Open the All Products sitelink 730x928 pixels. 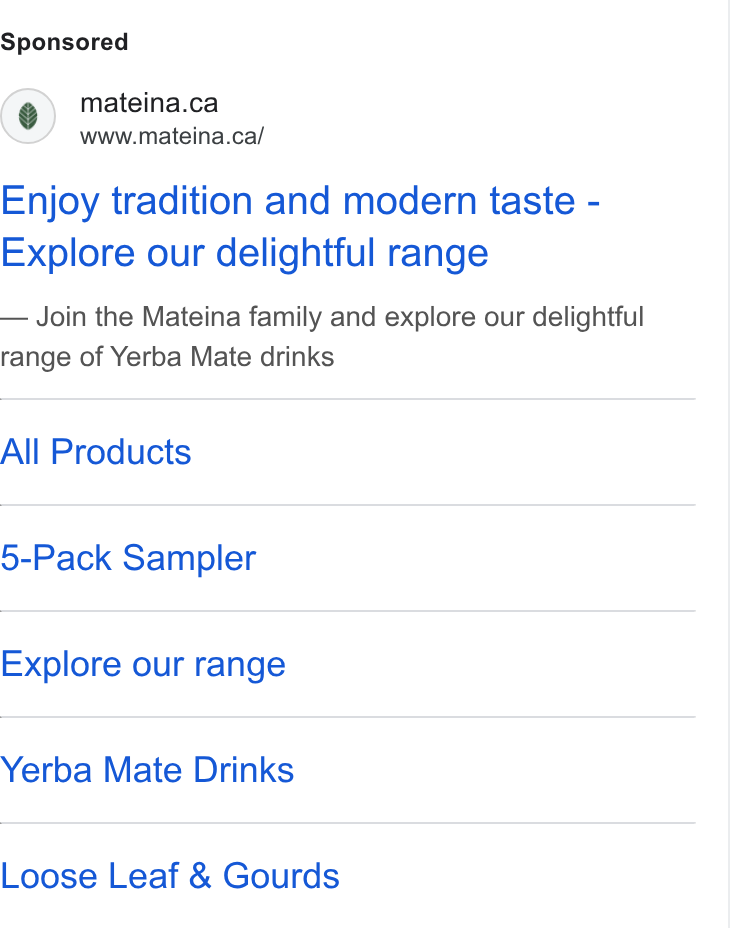(x=95, y=452)
